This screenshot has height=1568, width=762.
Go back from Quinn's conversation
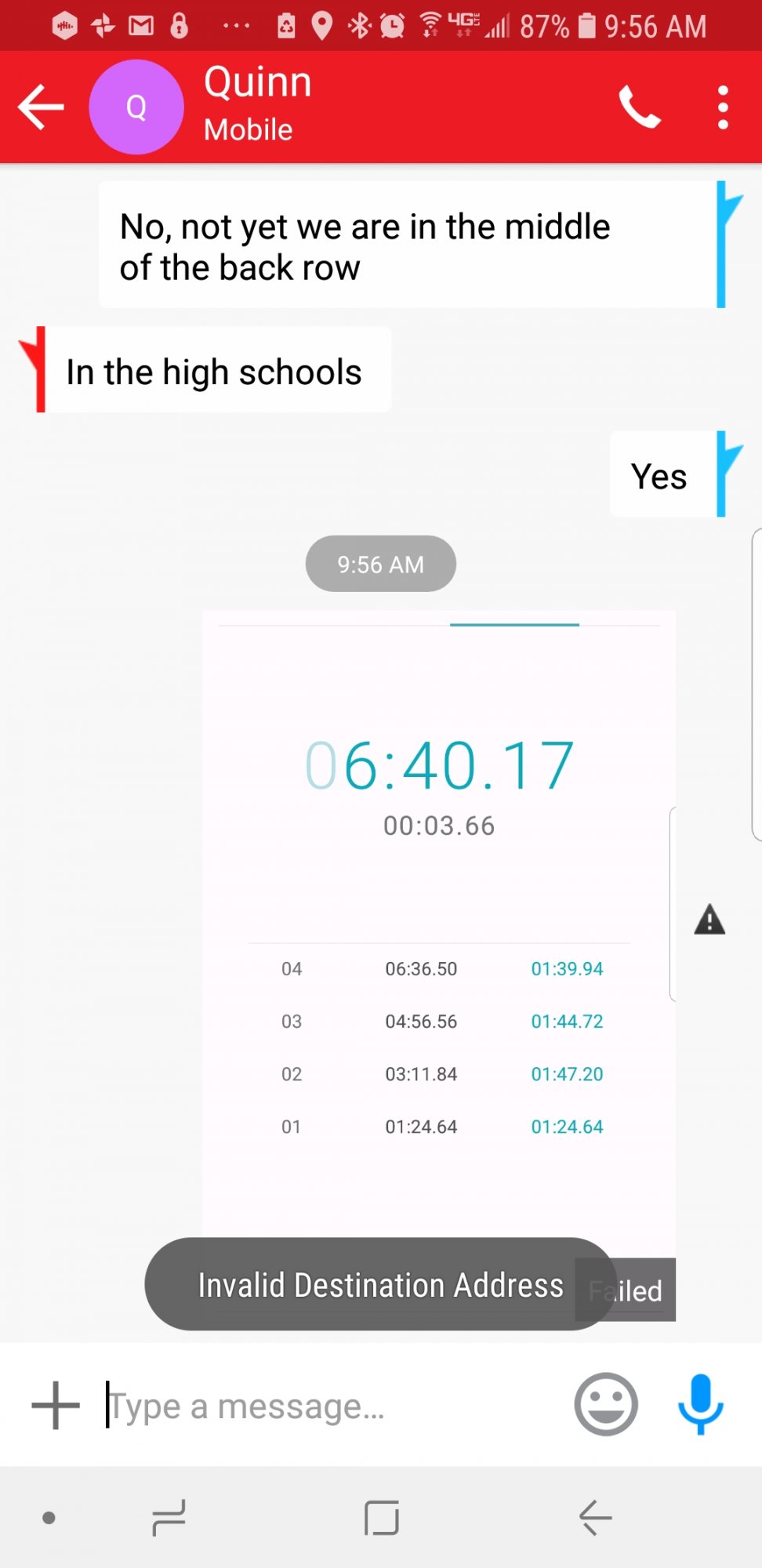pyautogui.click(x=41, y=107)
